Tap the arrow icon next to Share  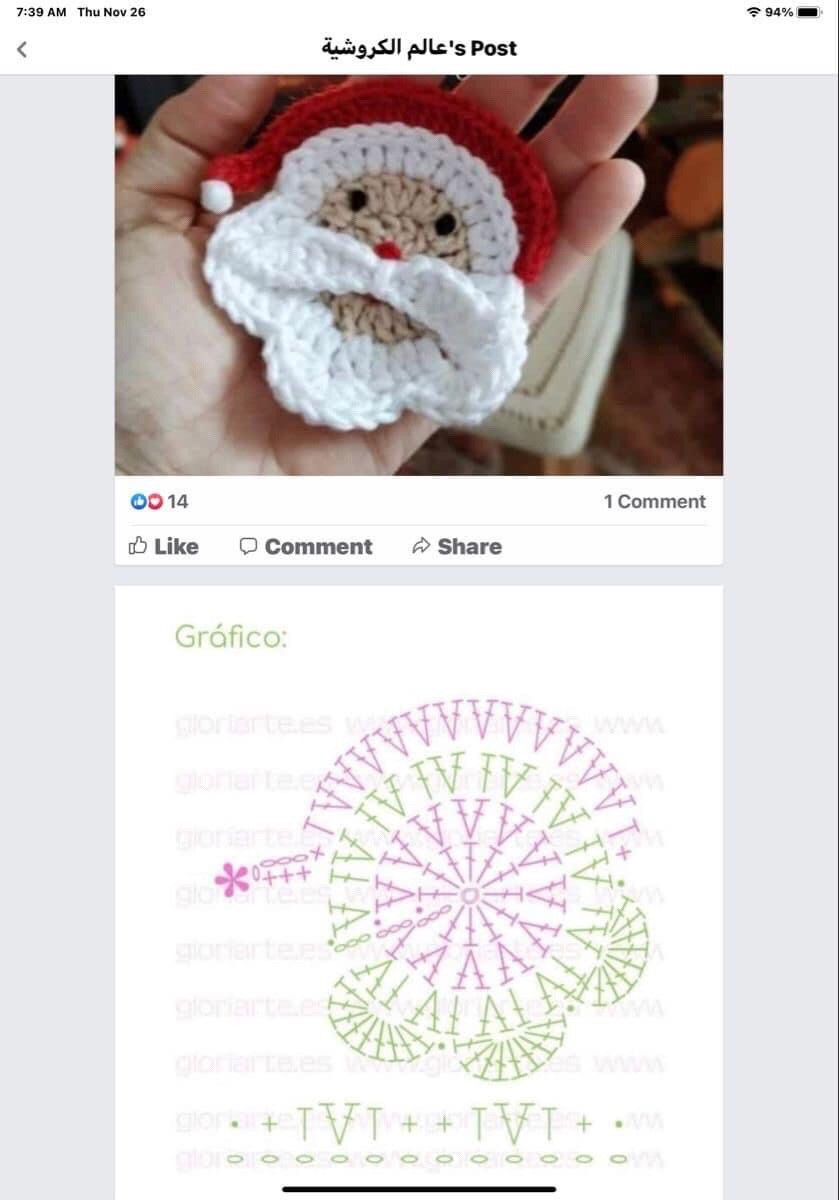point(422,546)
